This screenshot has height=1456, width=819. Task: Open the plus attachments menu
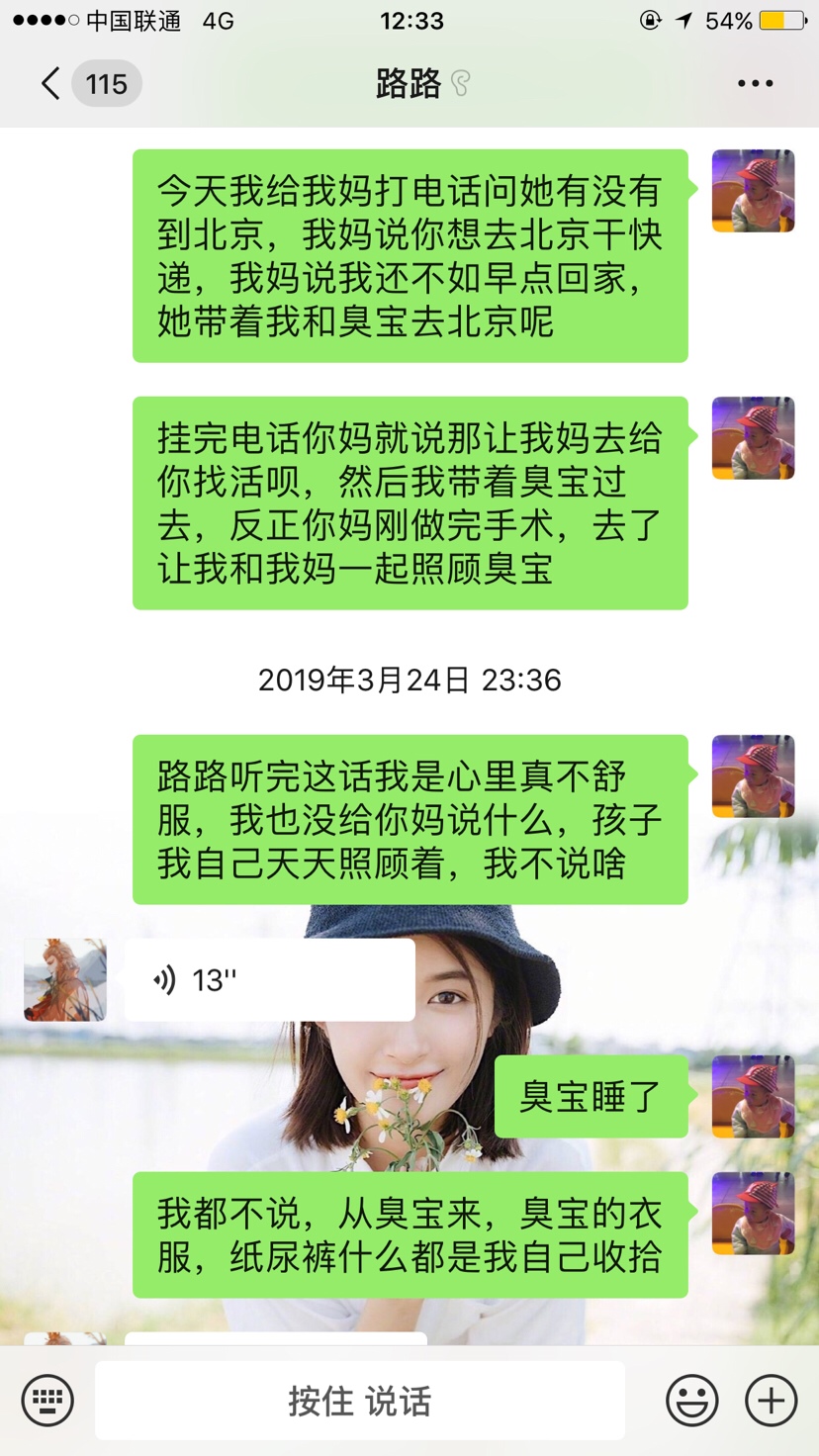tap(771, 1401)
